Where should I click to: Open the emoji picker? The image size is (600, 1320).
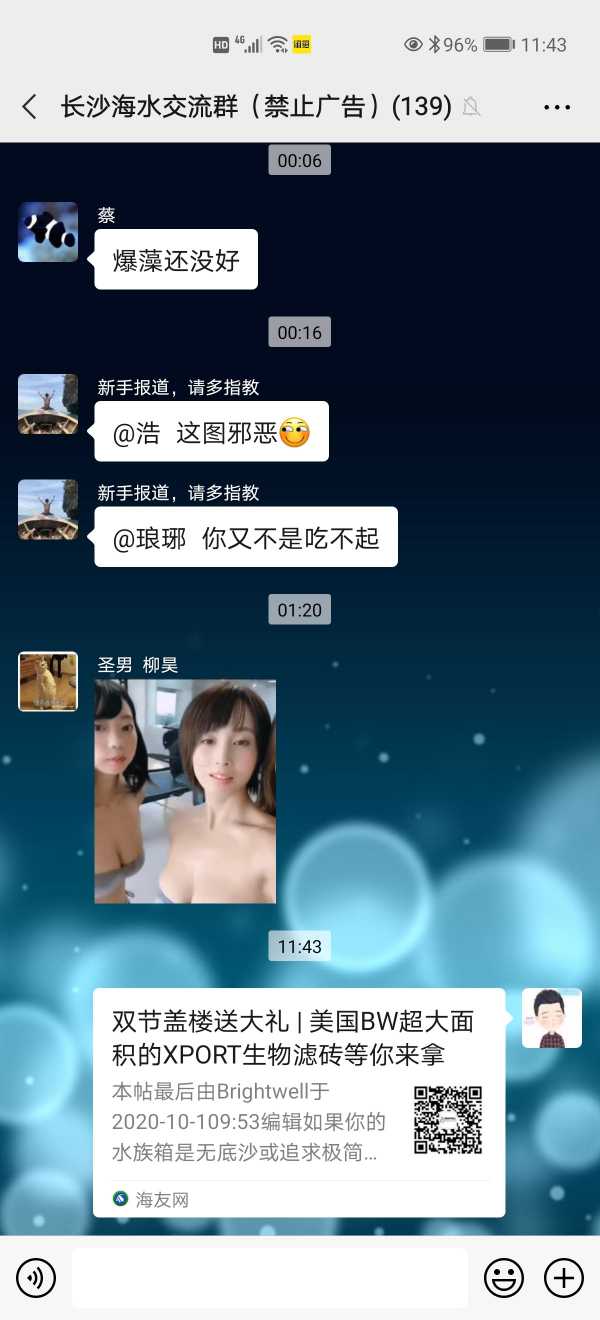pos(504,1277)
